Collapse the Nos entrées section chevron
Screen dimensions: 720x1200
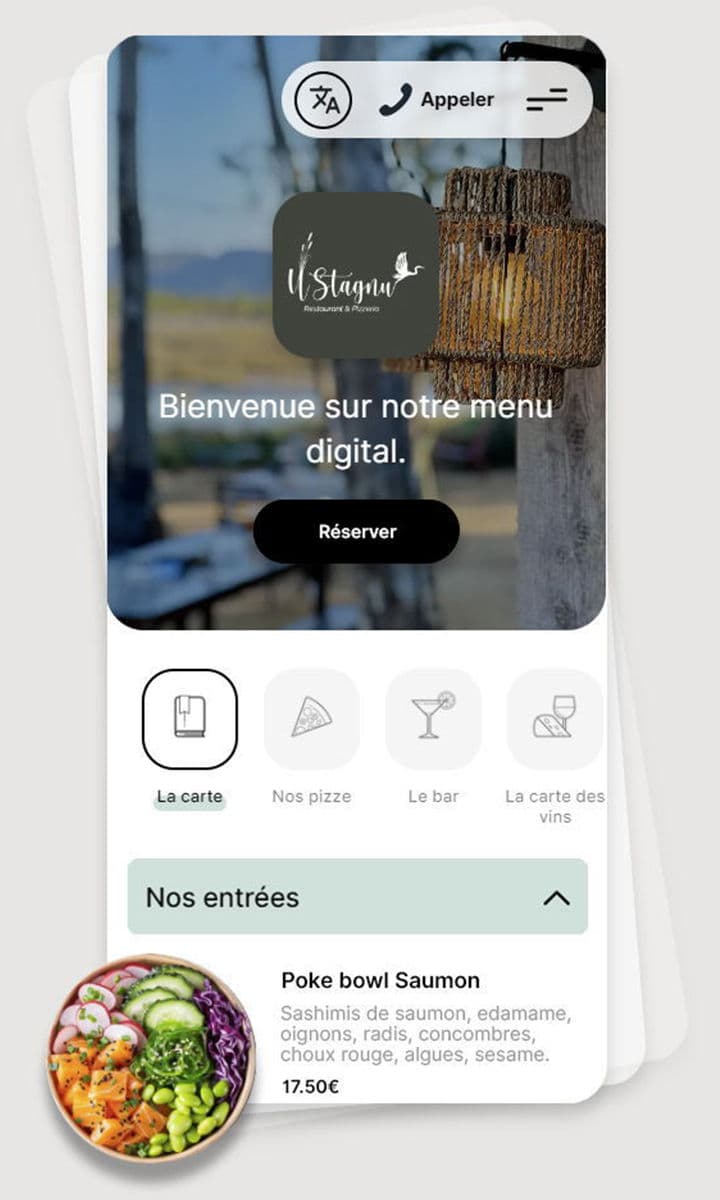(557, 898)
